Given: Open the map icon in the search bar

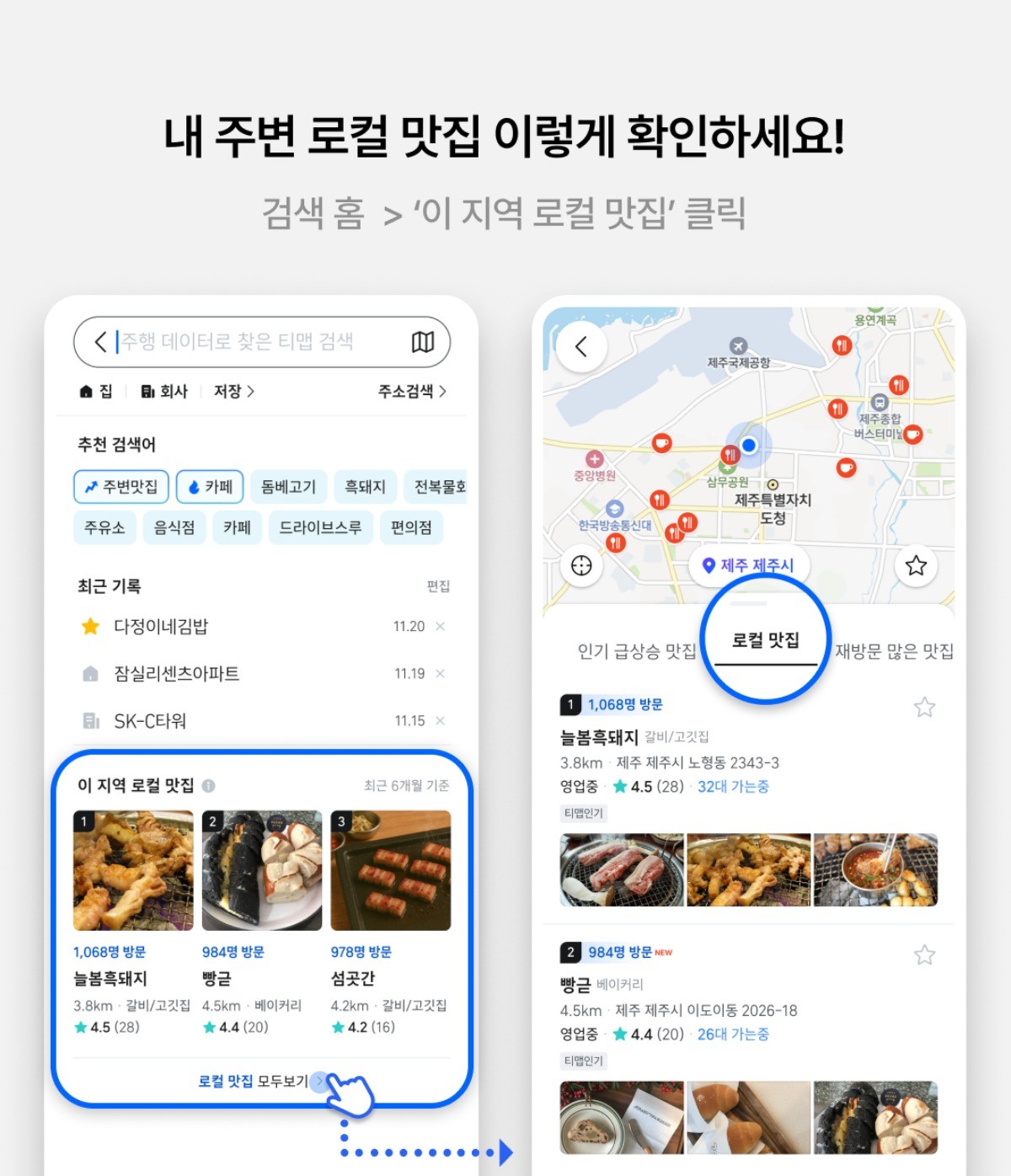Looking at the screenshot, I should (423, 342).
